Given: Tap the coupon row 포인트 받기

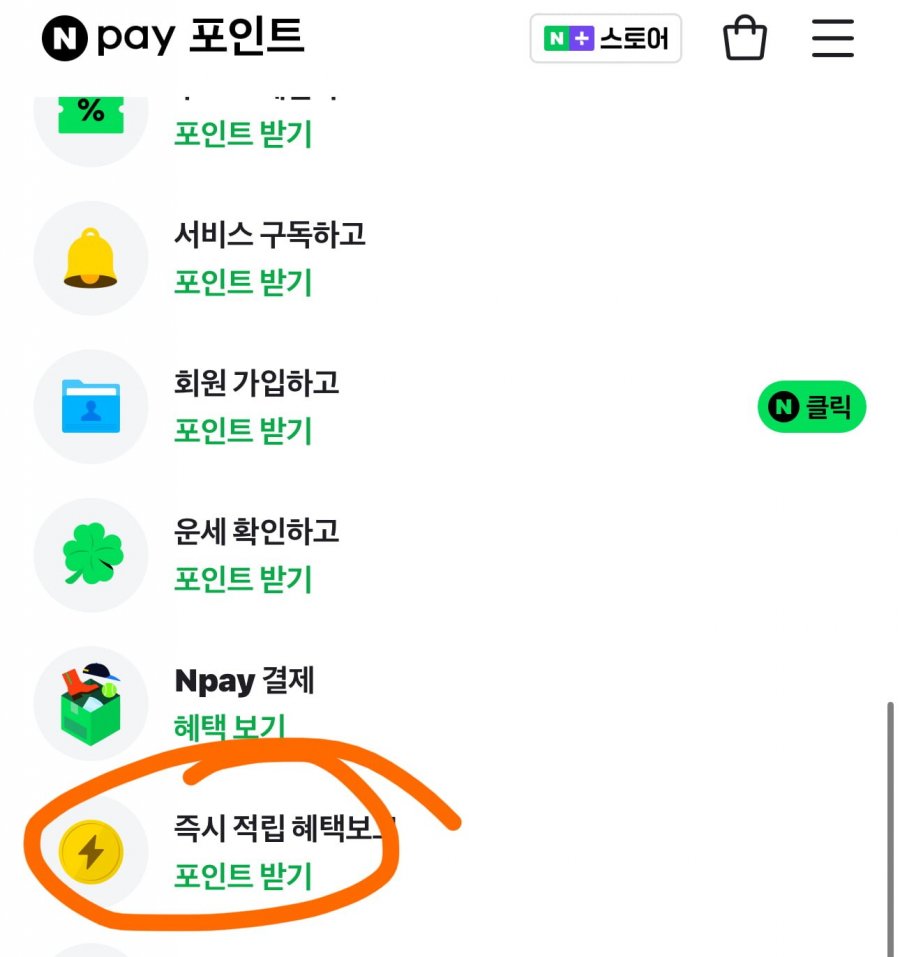Looking at the screenshot, I should (x=243, y=133).
